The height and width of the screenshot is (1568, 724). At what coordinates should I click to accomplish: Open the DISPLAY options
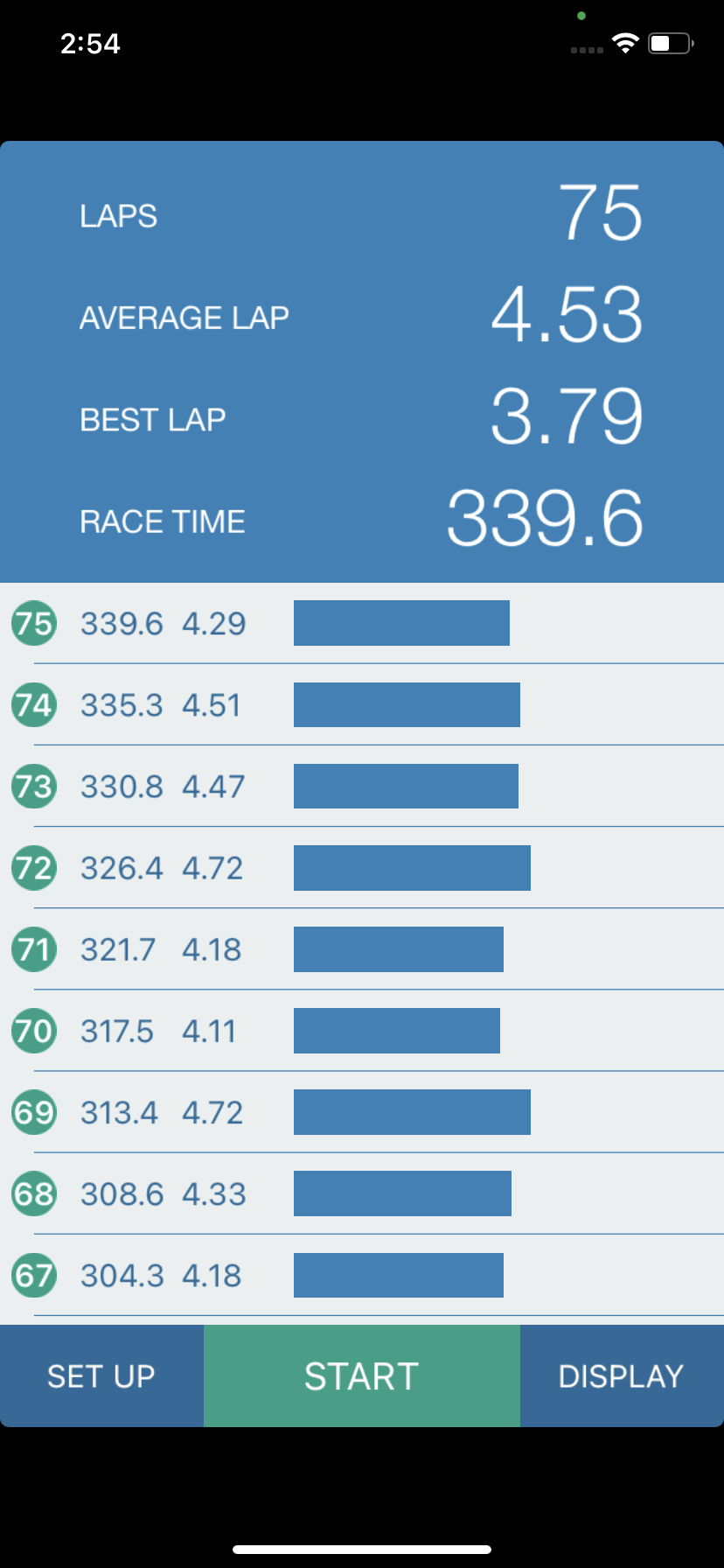[x=621, y=1376]
